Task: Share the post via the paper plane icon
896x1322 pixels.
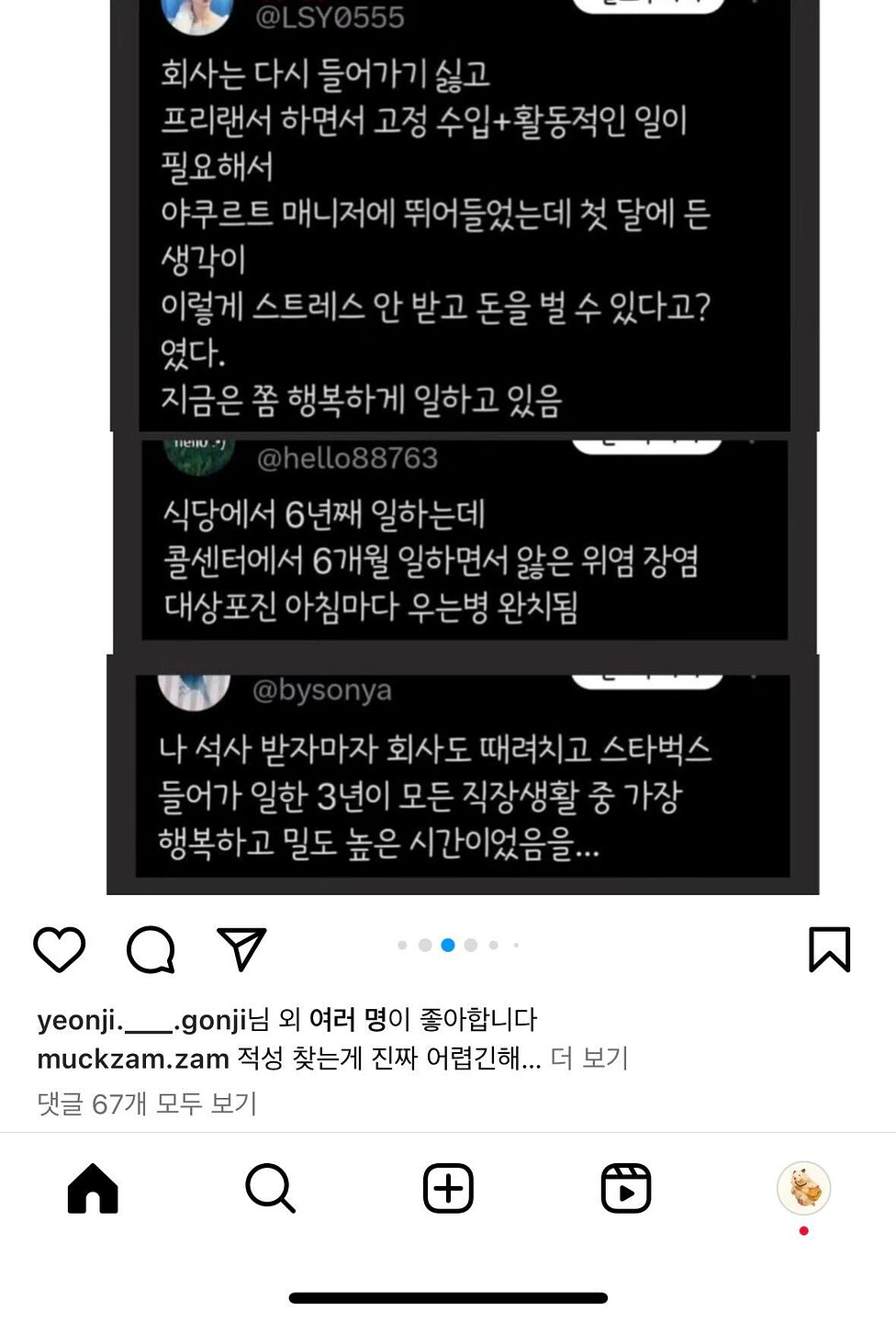Action: pyautogui.click(x=241, y=948)
